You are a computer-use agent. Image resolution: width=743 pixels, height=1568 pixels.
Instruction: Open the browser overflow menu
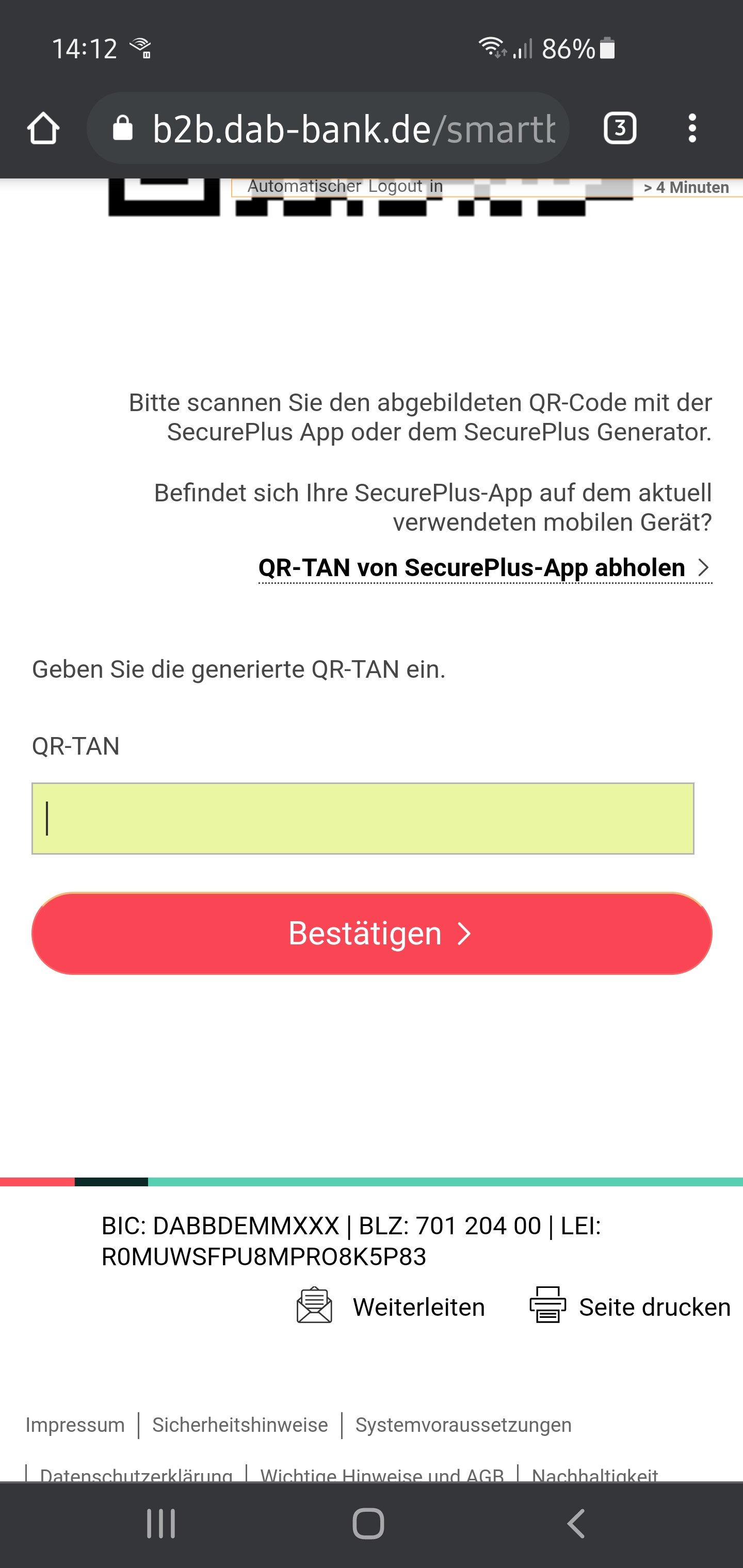pyautogui.click(x=692, y=128)
